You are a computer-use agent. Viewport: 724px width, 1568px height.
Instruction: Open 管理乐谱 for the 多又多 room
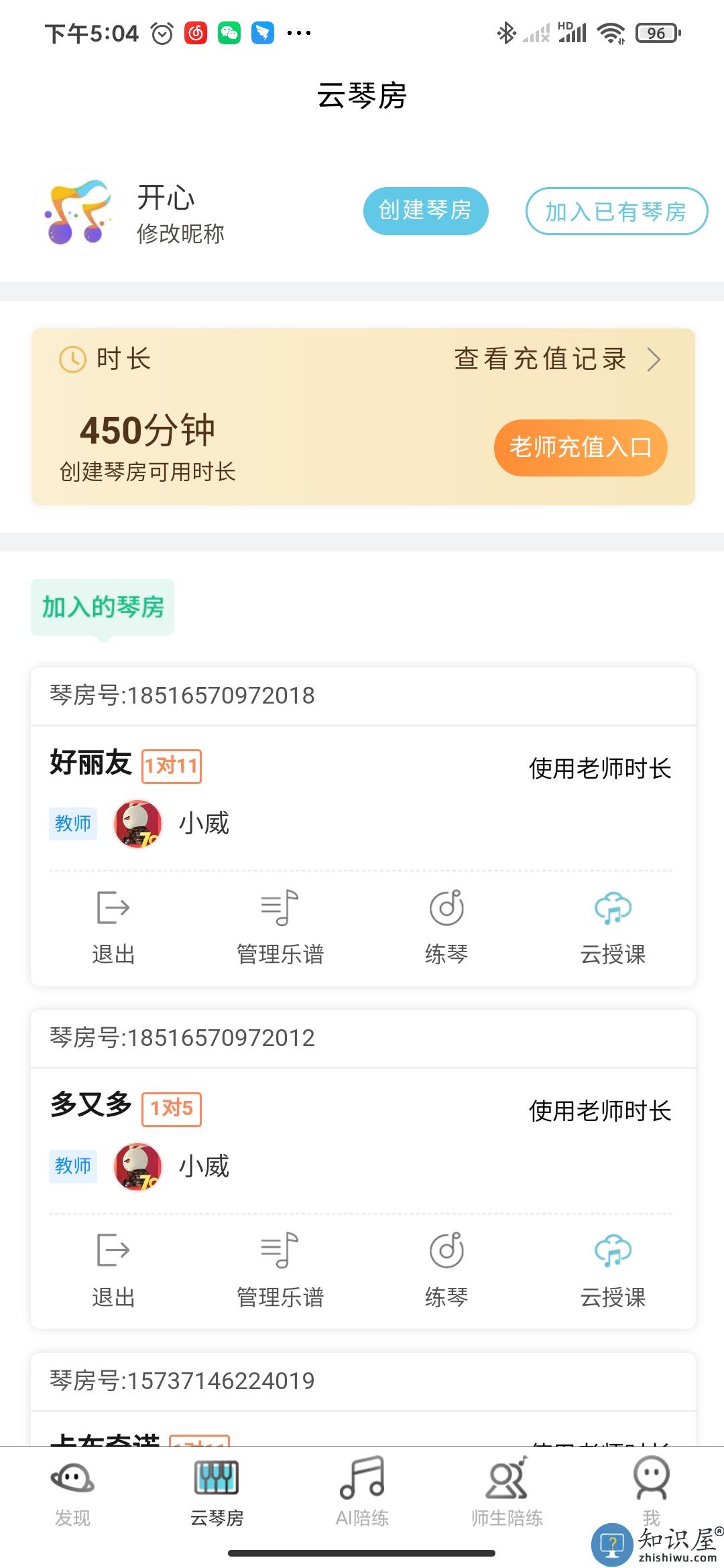[x=280, y=1268]
